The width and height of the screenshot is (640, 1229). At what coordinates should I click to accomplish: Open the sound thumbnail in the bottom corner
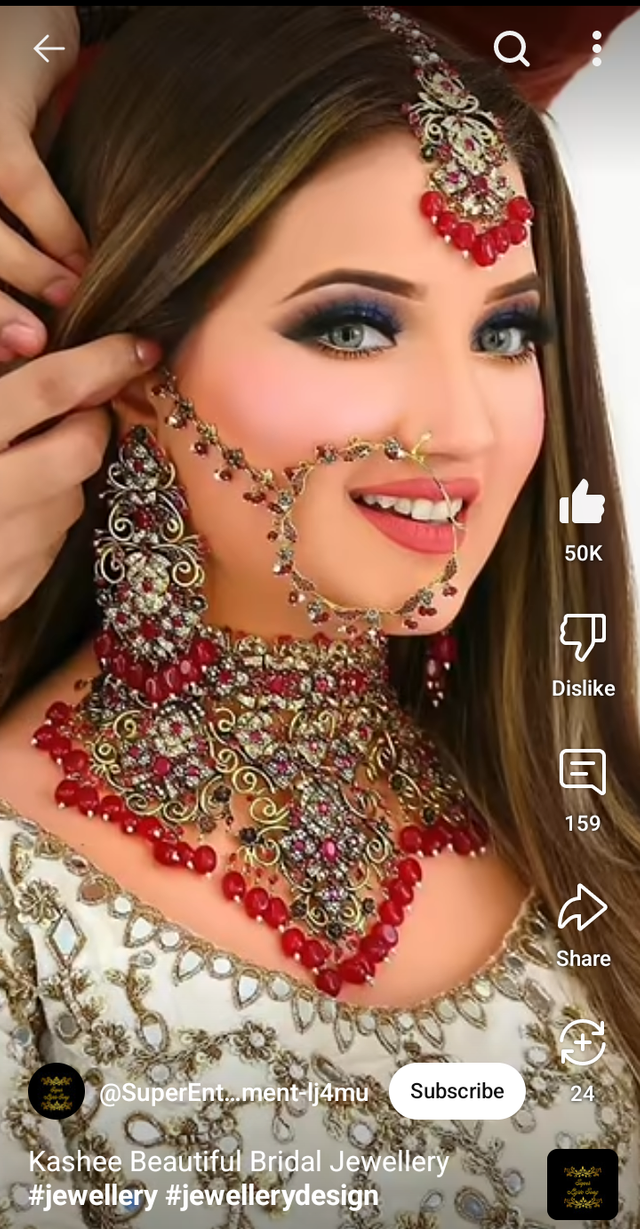coord(582,1184)
